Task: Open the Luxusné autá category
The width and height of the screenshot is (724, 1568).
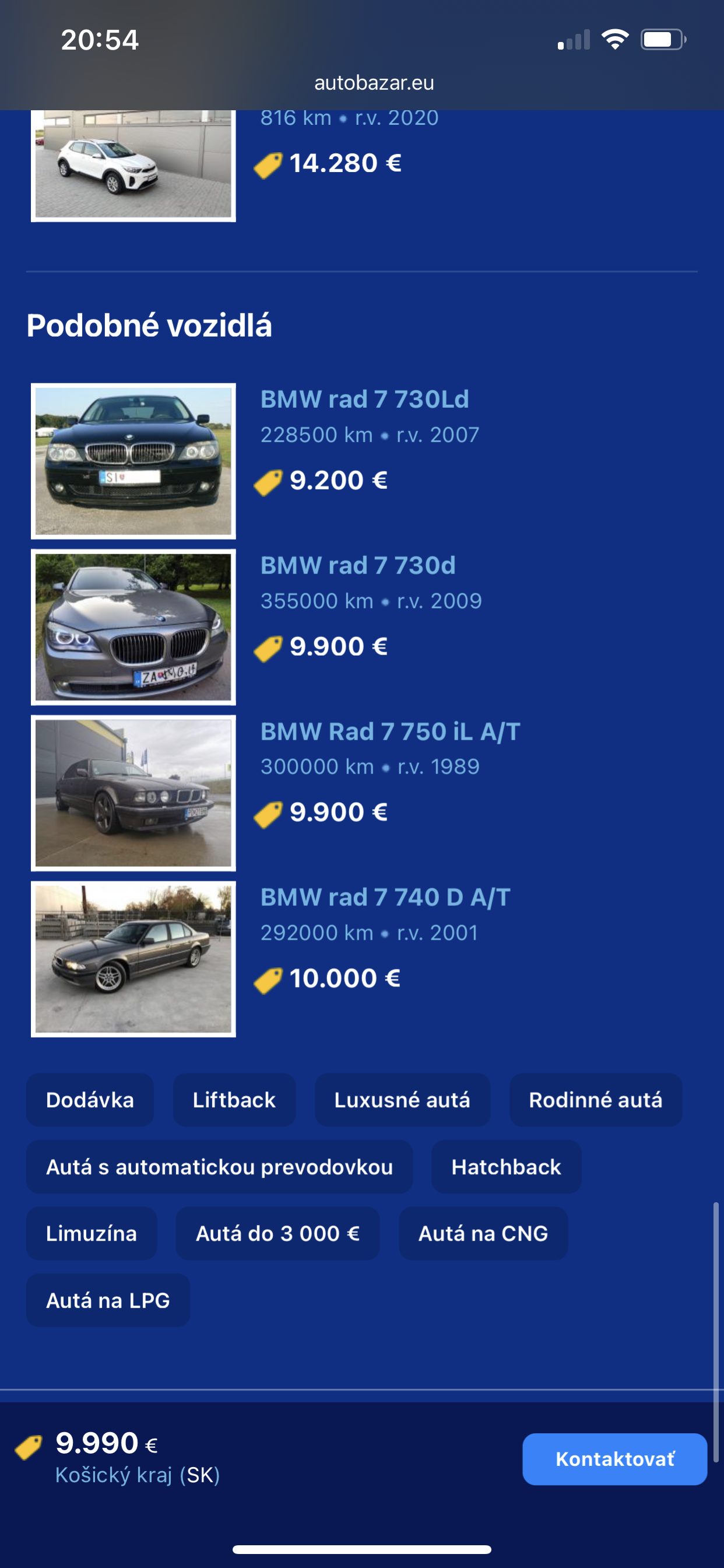Action: [402, 1100]
